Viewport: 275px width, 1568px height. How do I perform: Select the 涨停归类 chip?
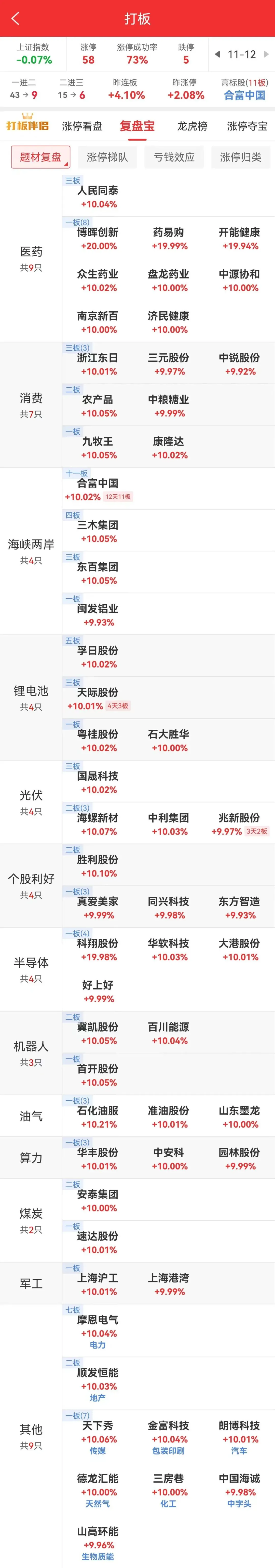coord(240,157)
